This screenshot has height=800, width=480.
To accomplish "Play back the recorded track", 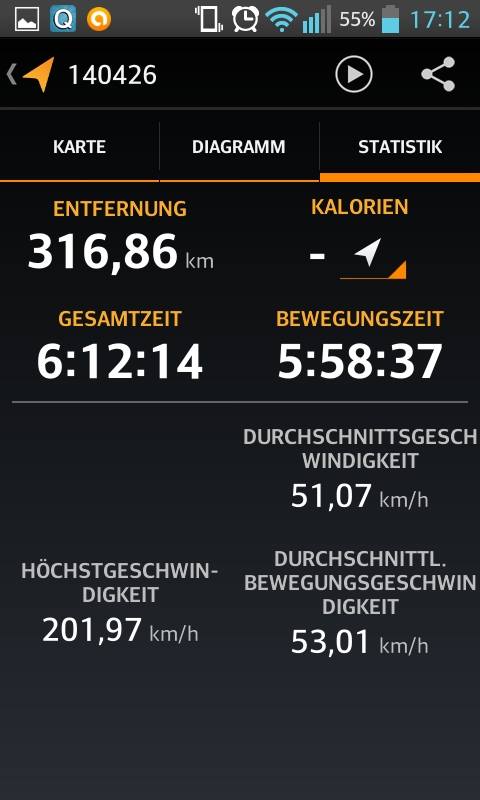I will click(x=353, y=74).
